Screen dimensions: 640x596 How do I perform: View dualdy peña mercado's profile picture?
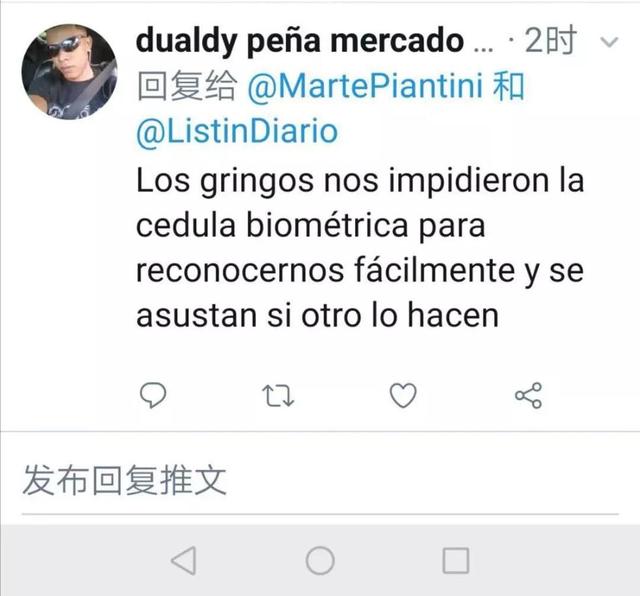coord(69,72)
